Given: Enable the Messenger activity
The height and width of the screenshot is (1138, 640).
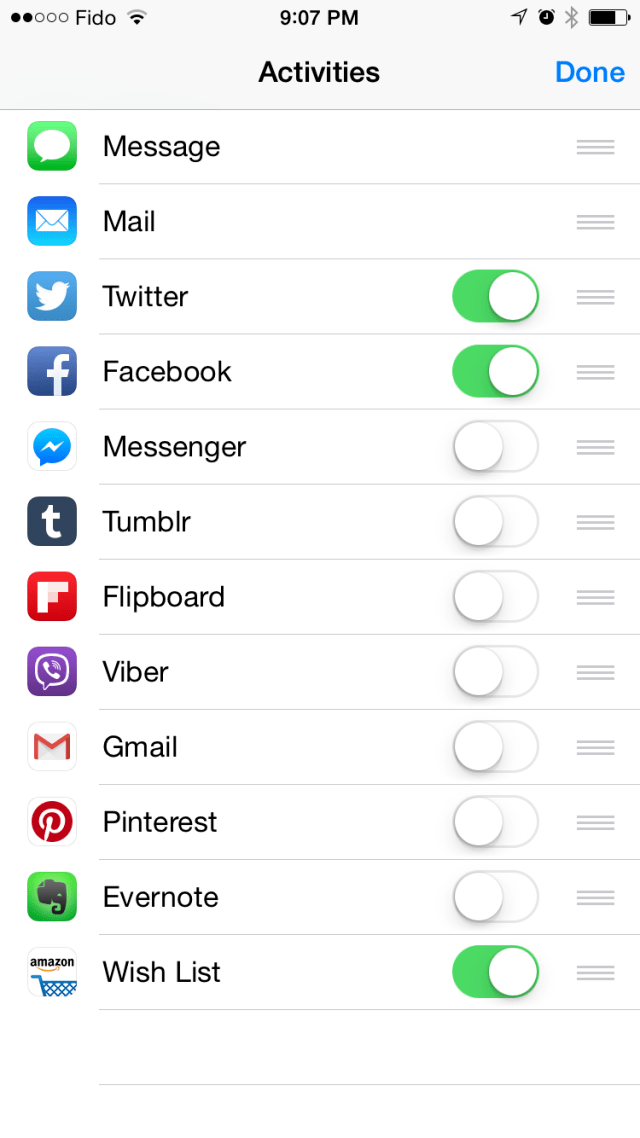Looking at the screenshot, I should click(495, 446).
